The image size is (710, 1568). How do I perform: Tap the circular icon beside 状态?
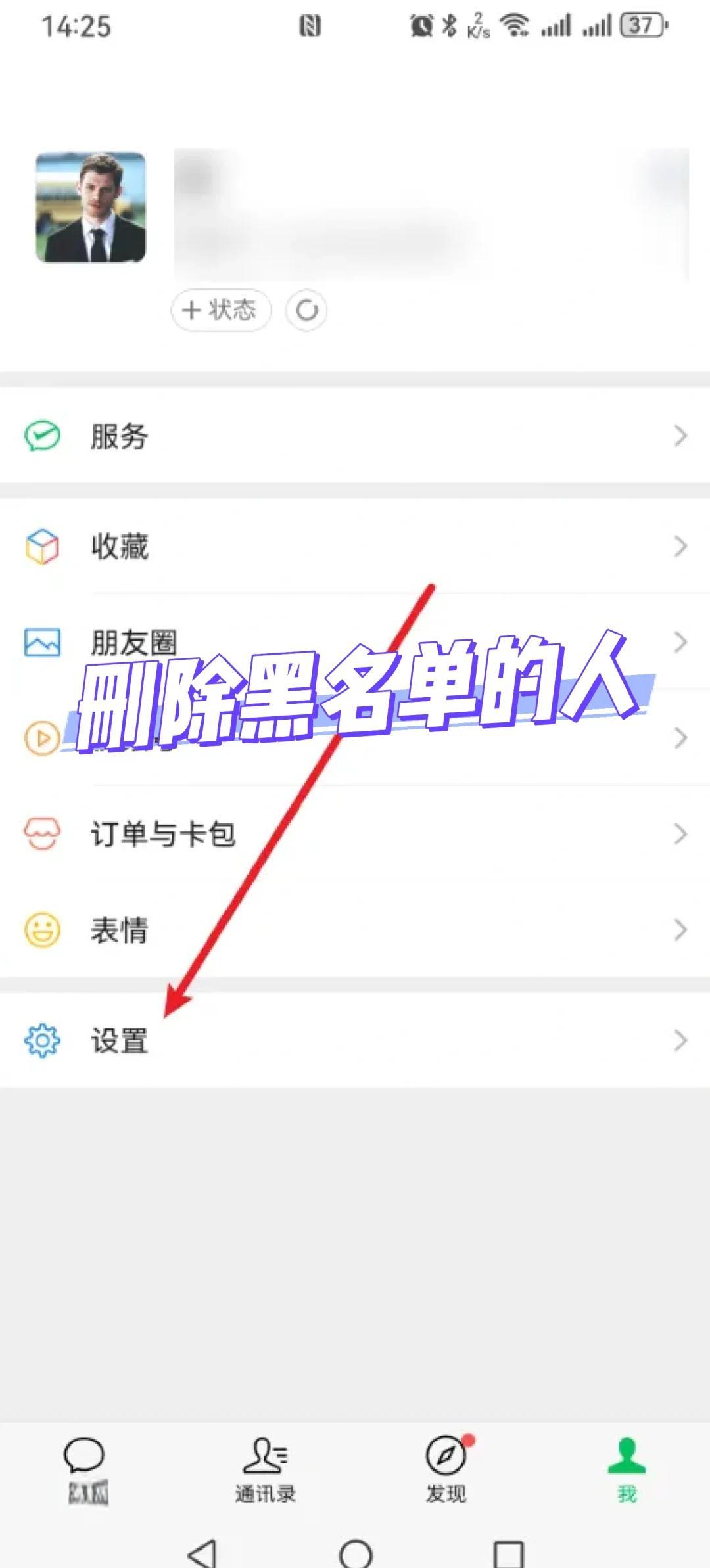point(306,310)
